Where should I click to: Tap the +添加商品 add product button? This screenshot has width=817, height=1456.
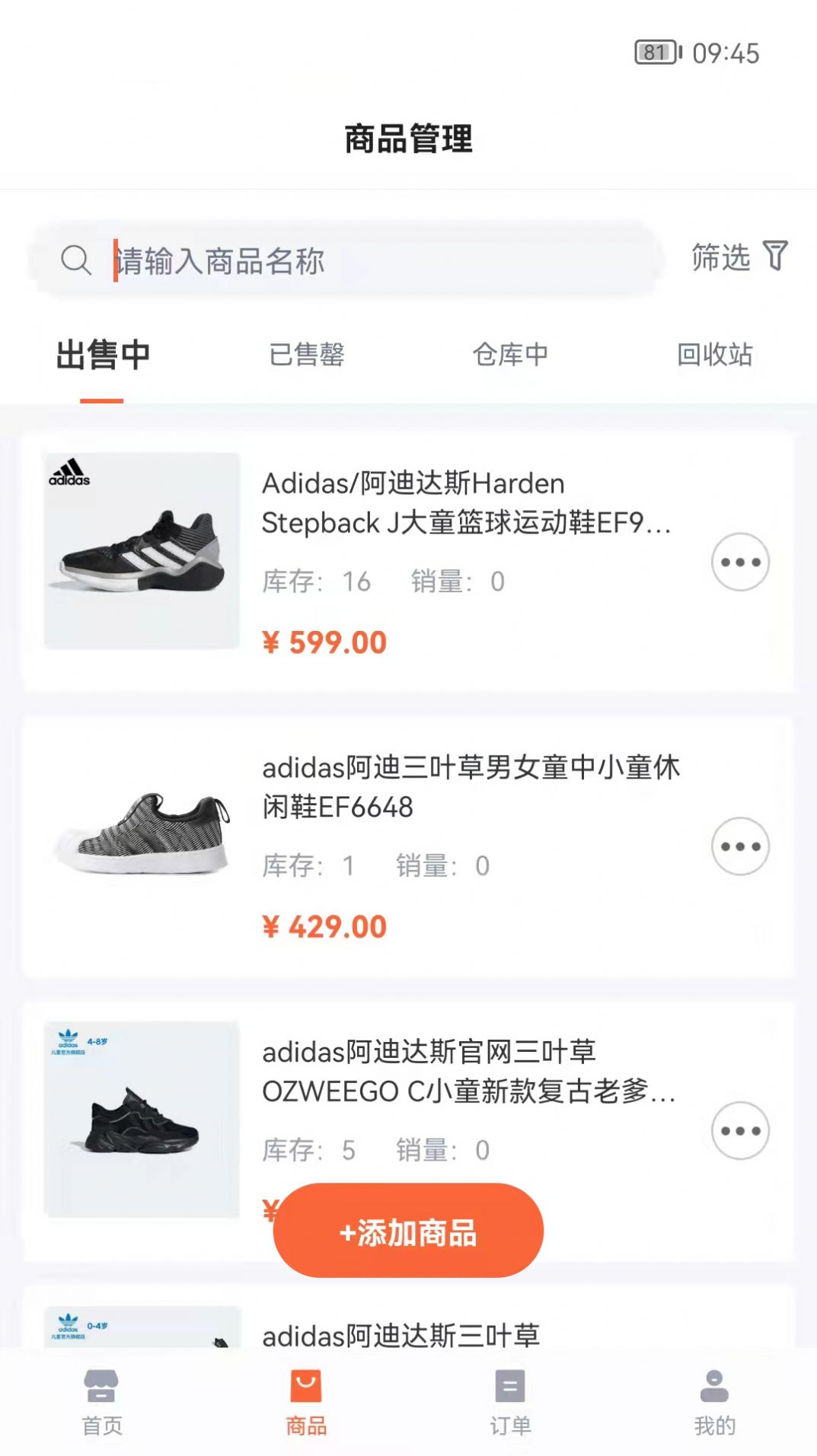(x=408, y=1230)
